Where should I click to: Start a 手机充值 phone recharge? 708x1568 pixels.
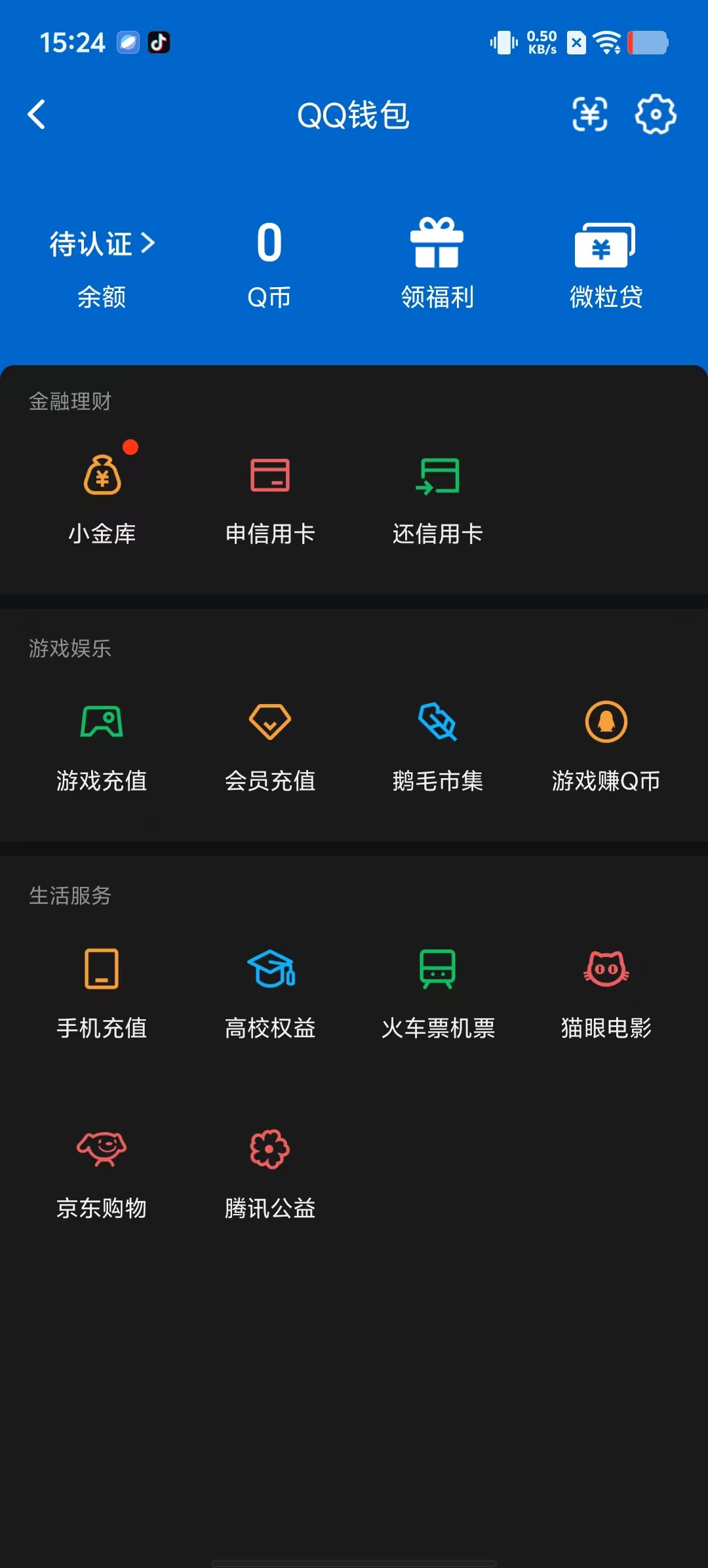[103, 990]
